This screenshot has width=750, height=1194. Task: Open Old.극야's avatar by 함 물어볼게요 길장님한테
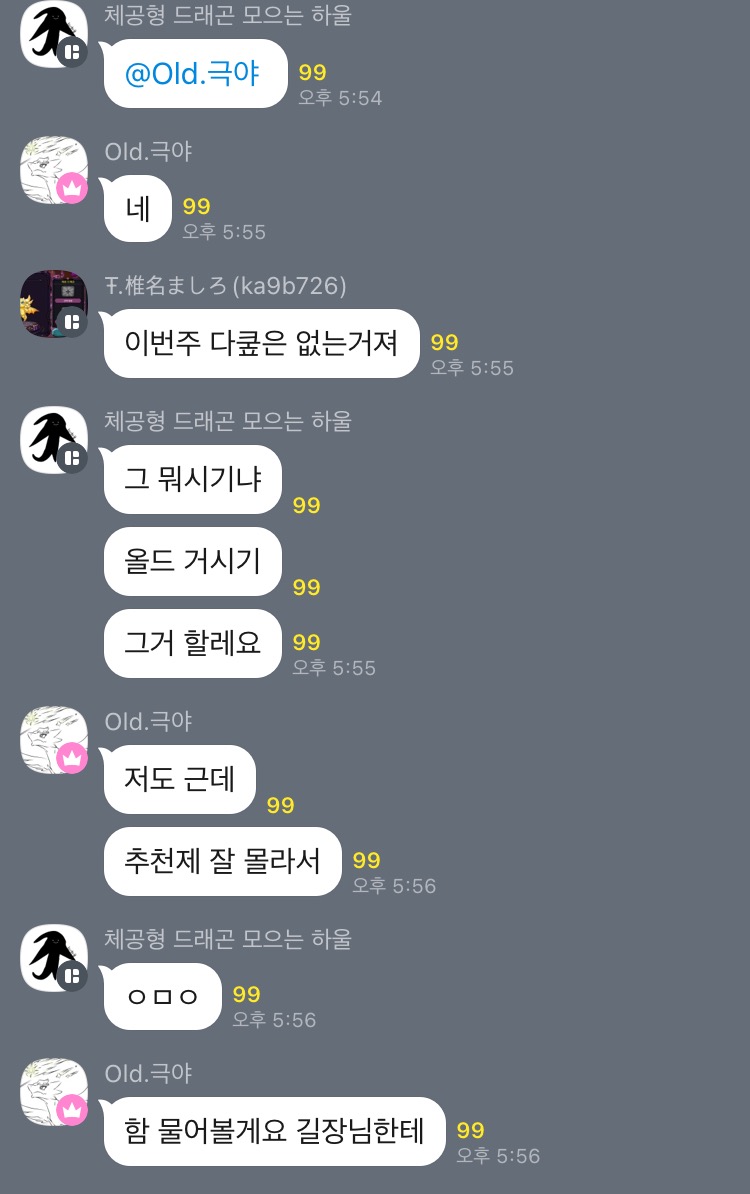point(53,1092)
